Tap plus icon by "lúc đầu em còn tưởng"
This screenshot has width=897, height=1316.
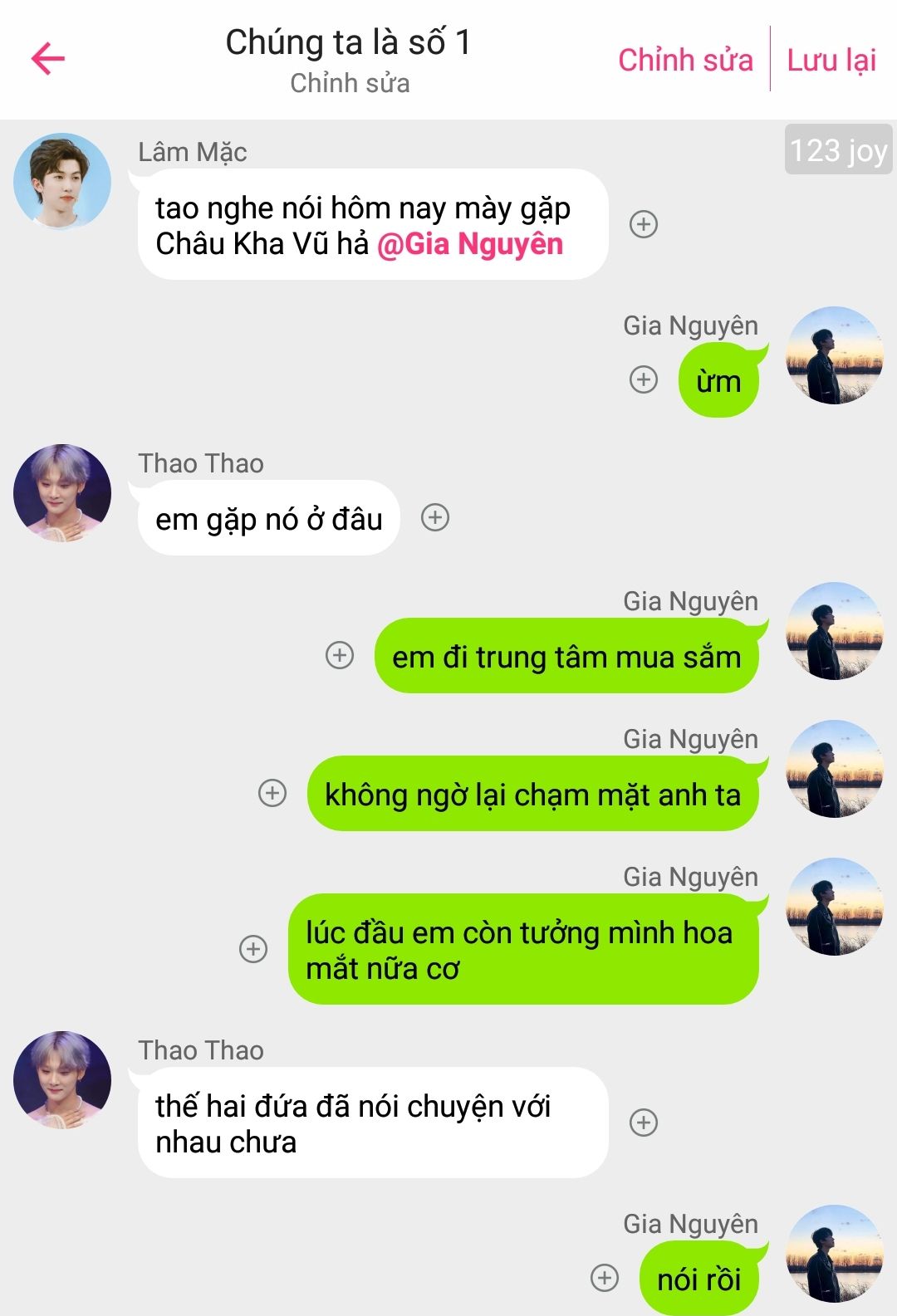[253, 949]
